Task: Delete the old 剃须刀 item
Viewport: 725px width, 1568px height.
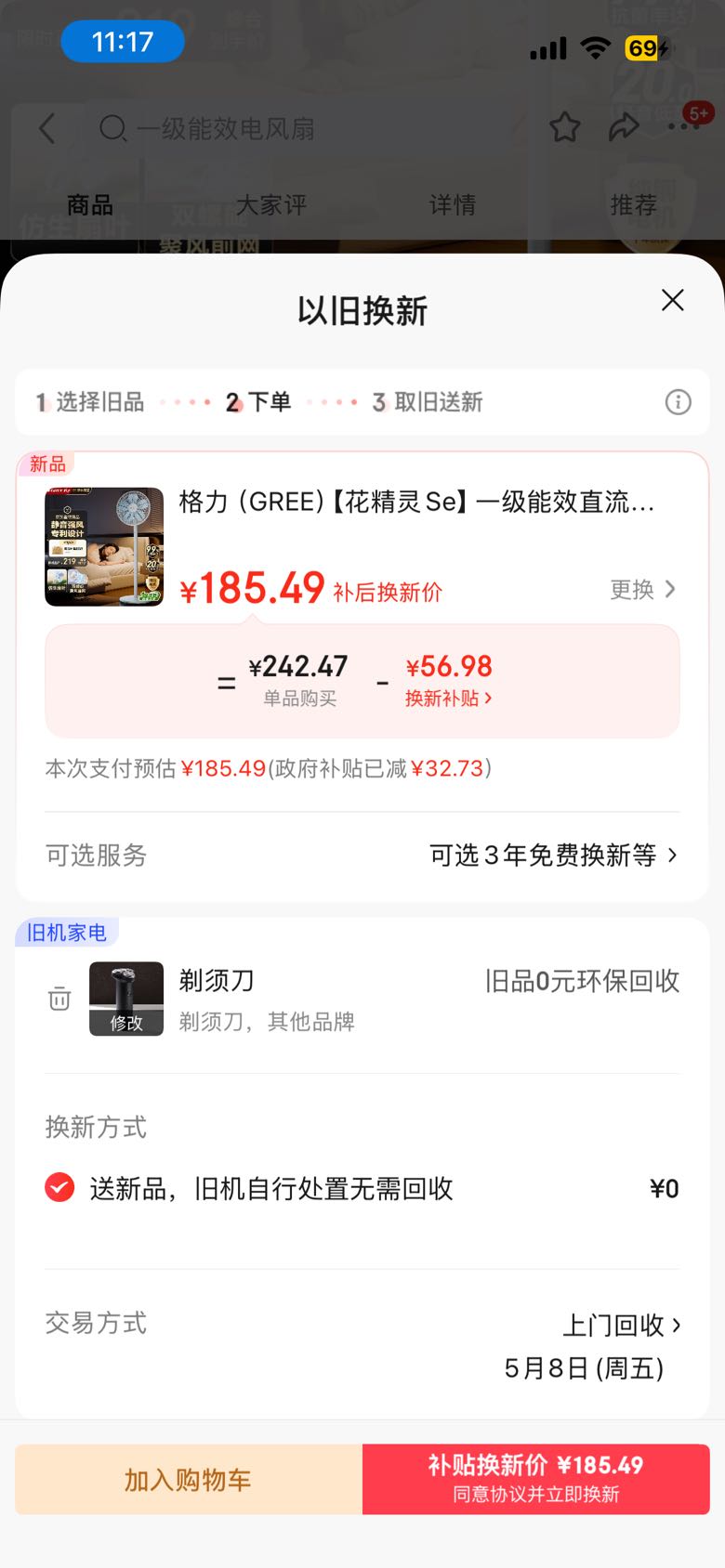Action: (x=59, y=999)
